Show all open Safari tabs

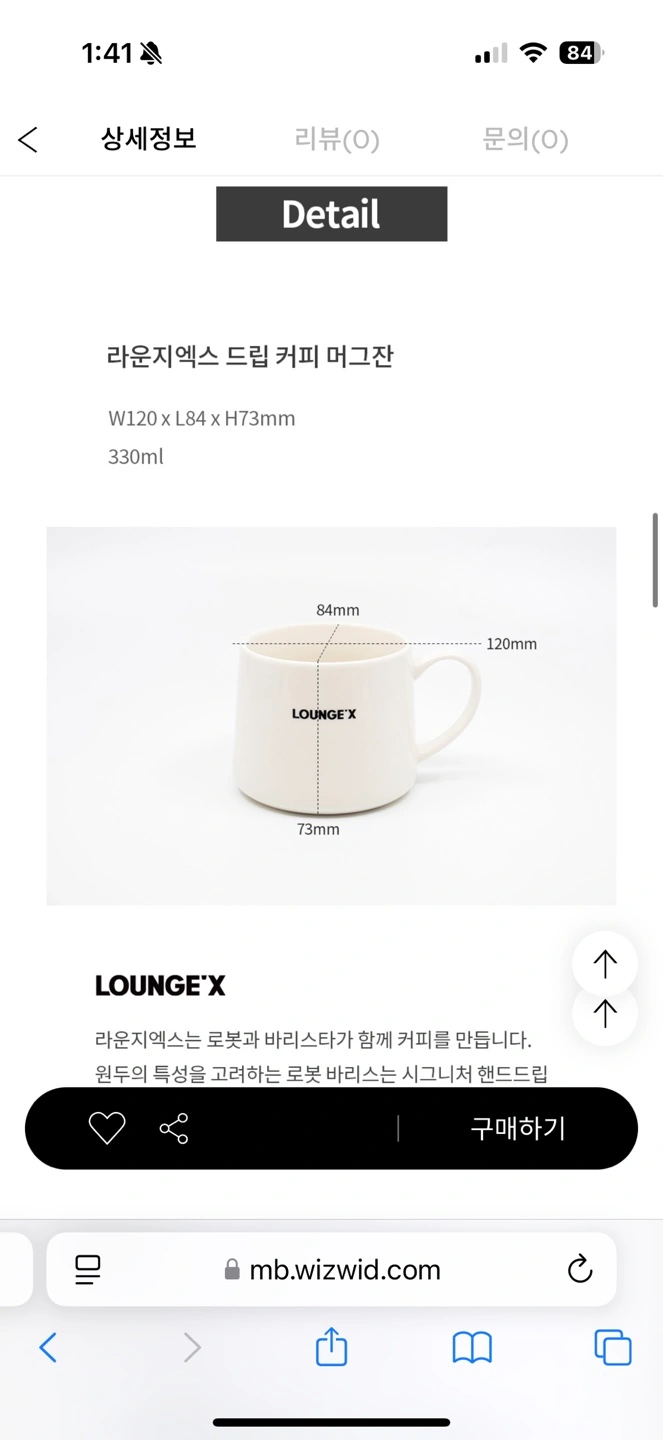point(613,1347)
